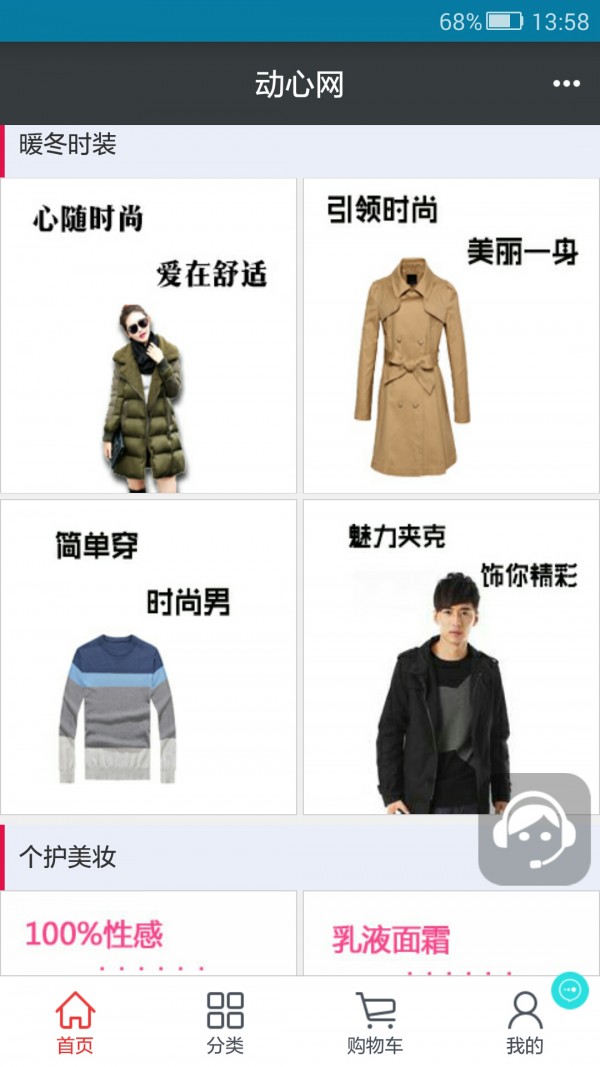Screen dimensions: 600x1067
Task: Tap the teal chat bubble icon
Action: (570, 990)
